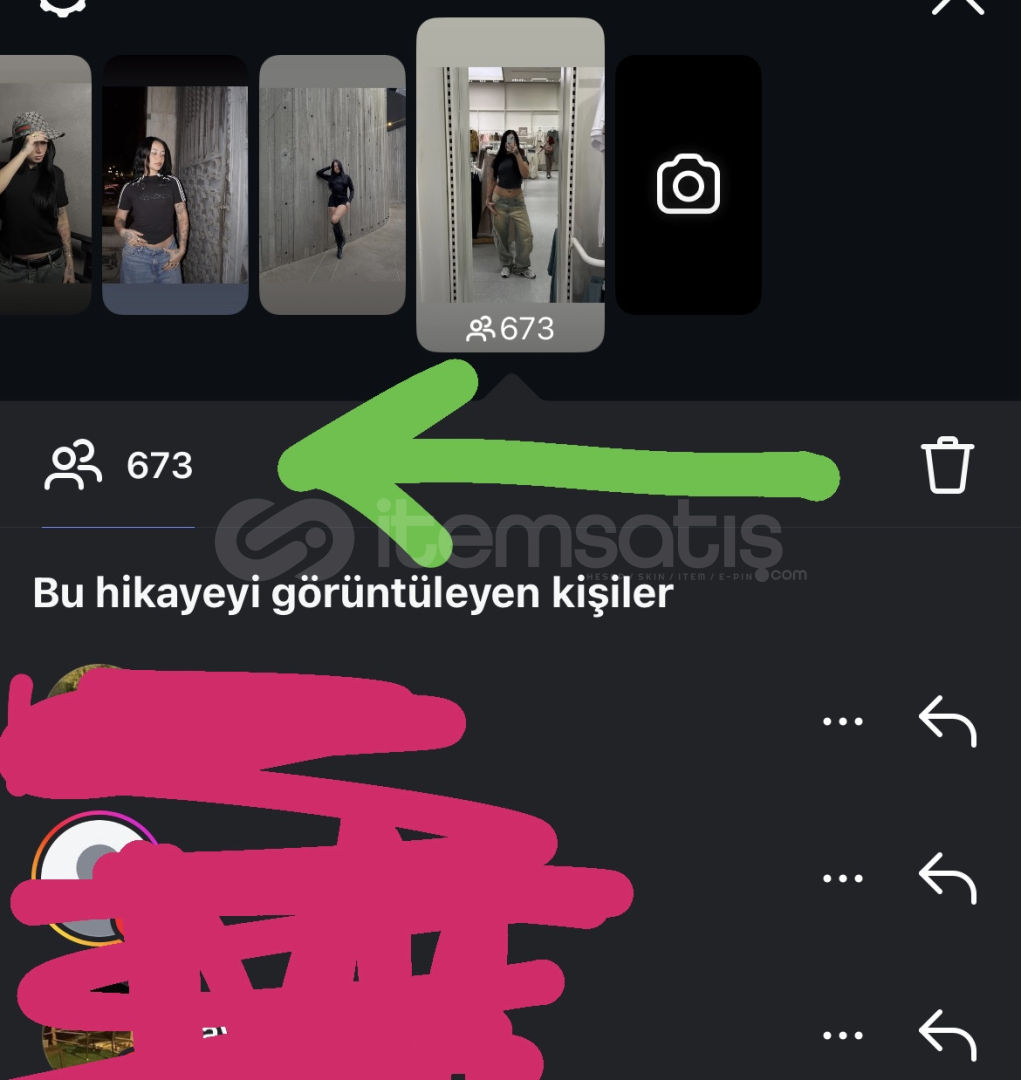Open the story of the woman in the striped-sleeve tee

[175, 185]
